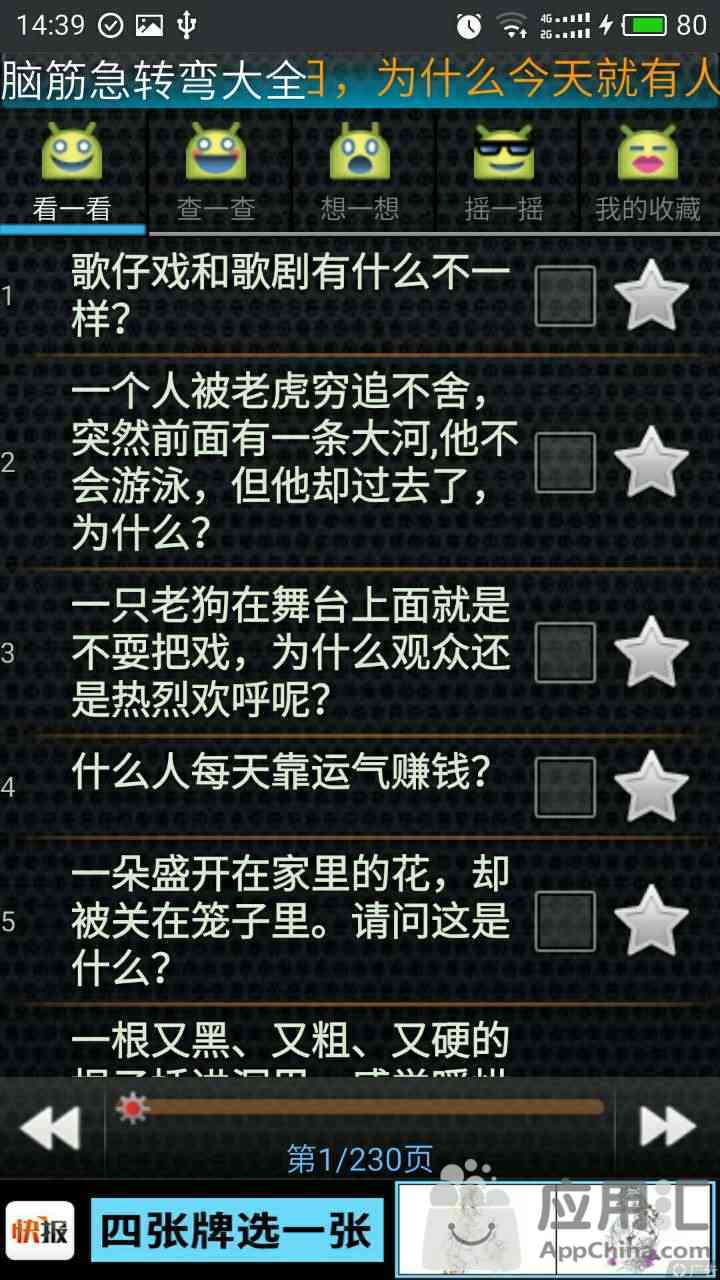Image resolution: width=720 pixels, height=1280 pixels.
Task: Star the 老虎穷追不舍 riddle
Action: click(651, 463)
